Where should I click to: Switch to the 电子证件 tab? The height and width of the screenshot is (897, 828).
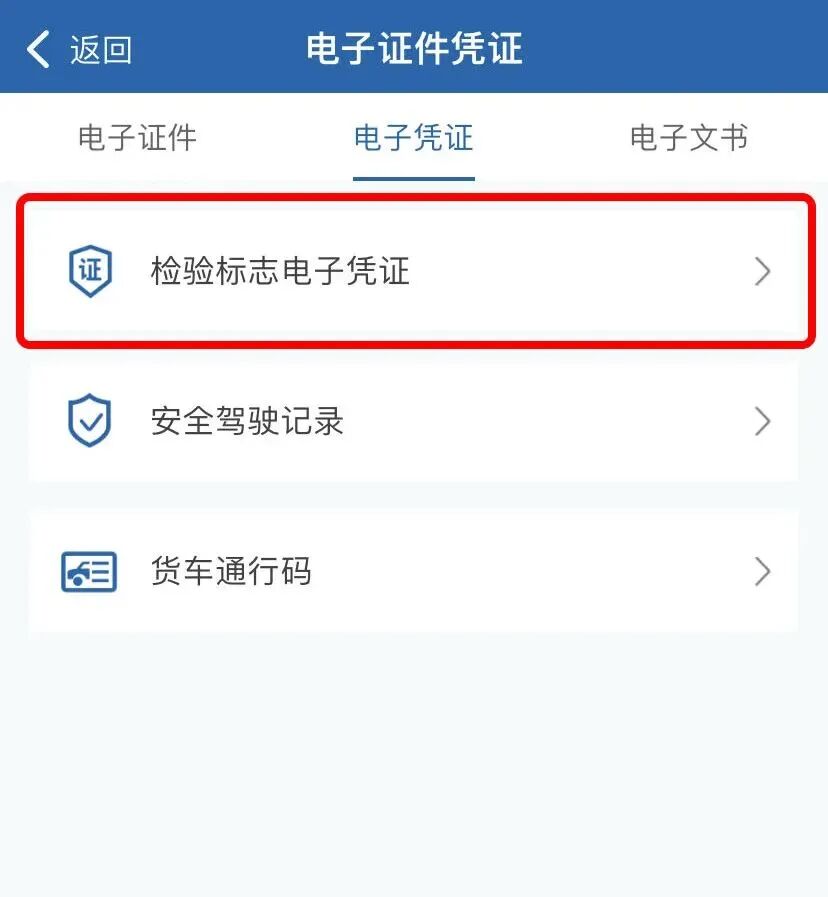click(x=138, y=138)
